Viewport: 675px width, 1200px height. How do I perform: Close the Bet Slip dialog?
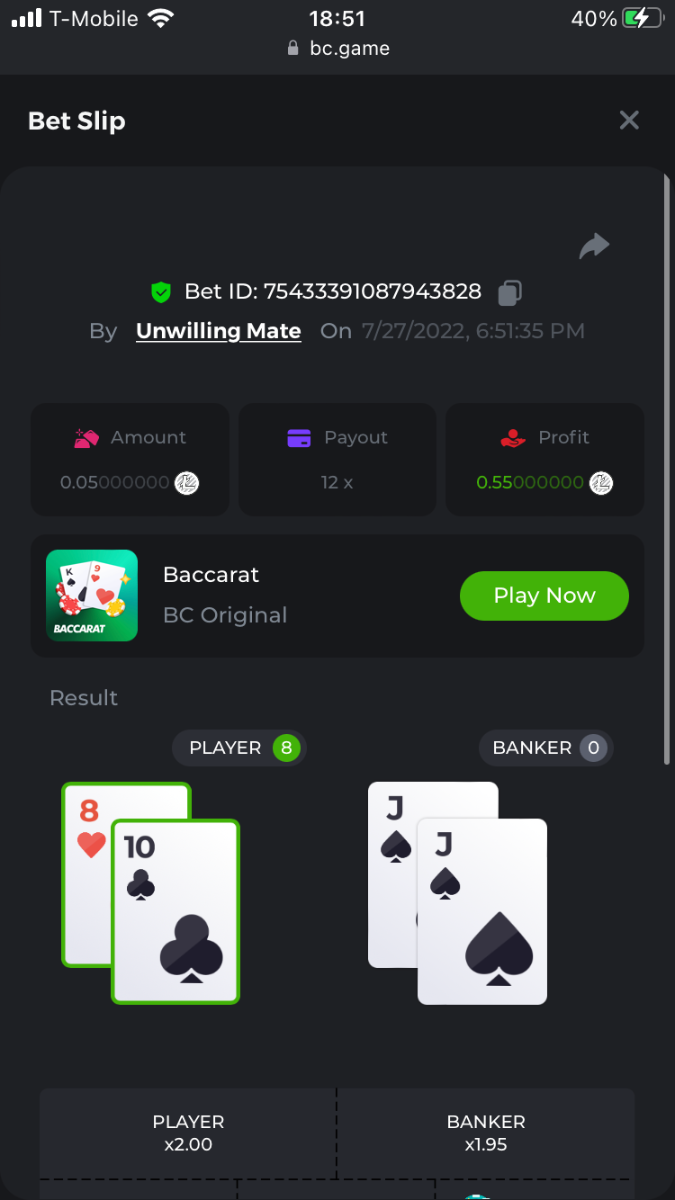629,121
